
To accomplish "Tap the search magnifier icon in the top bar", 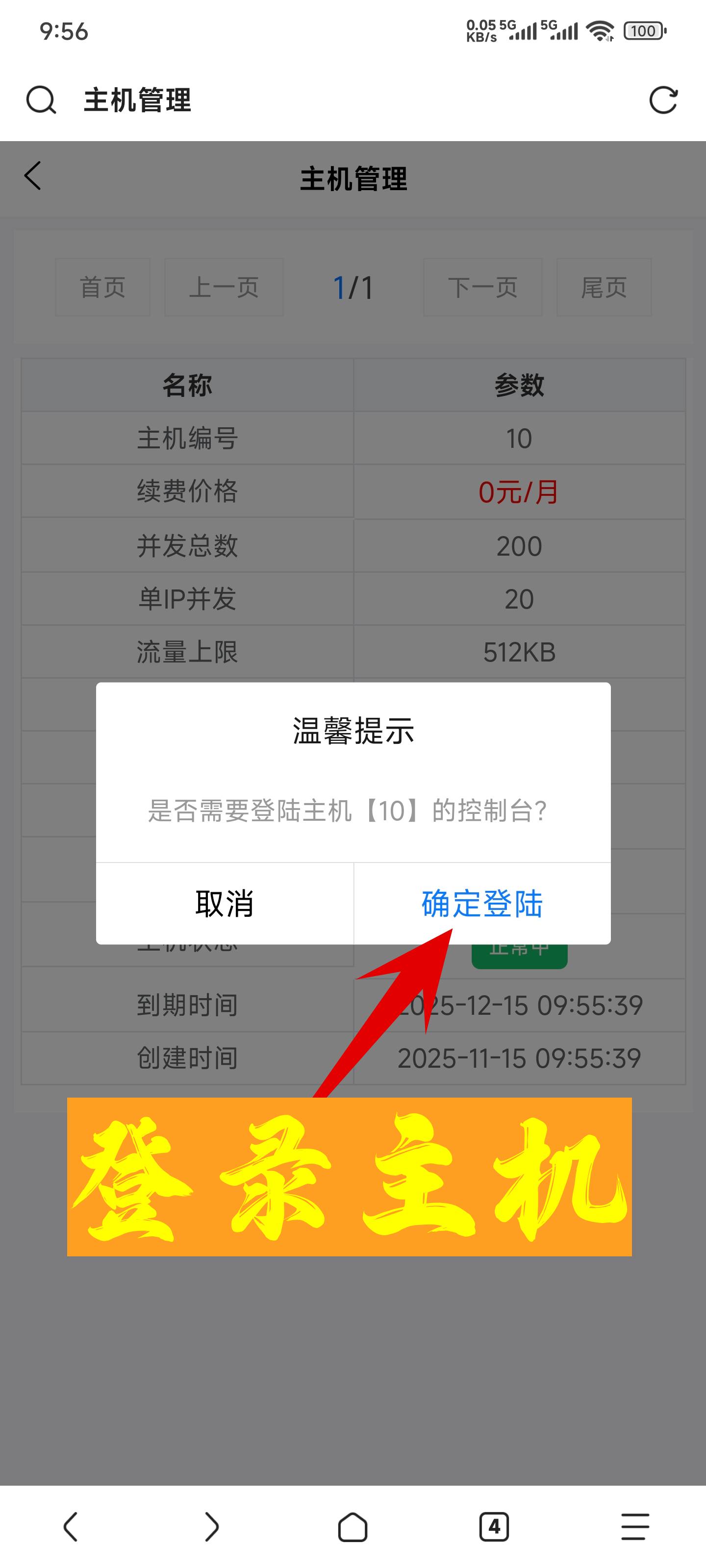I will [x=40, y=100].
